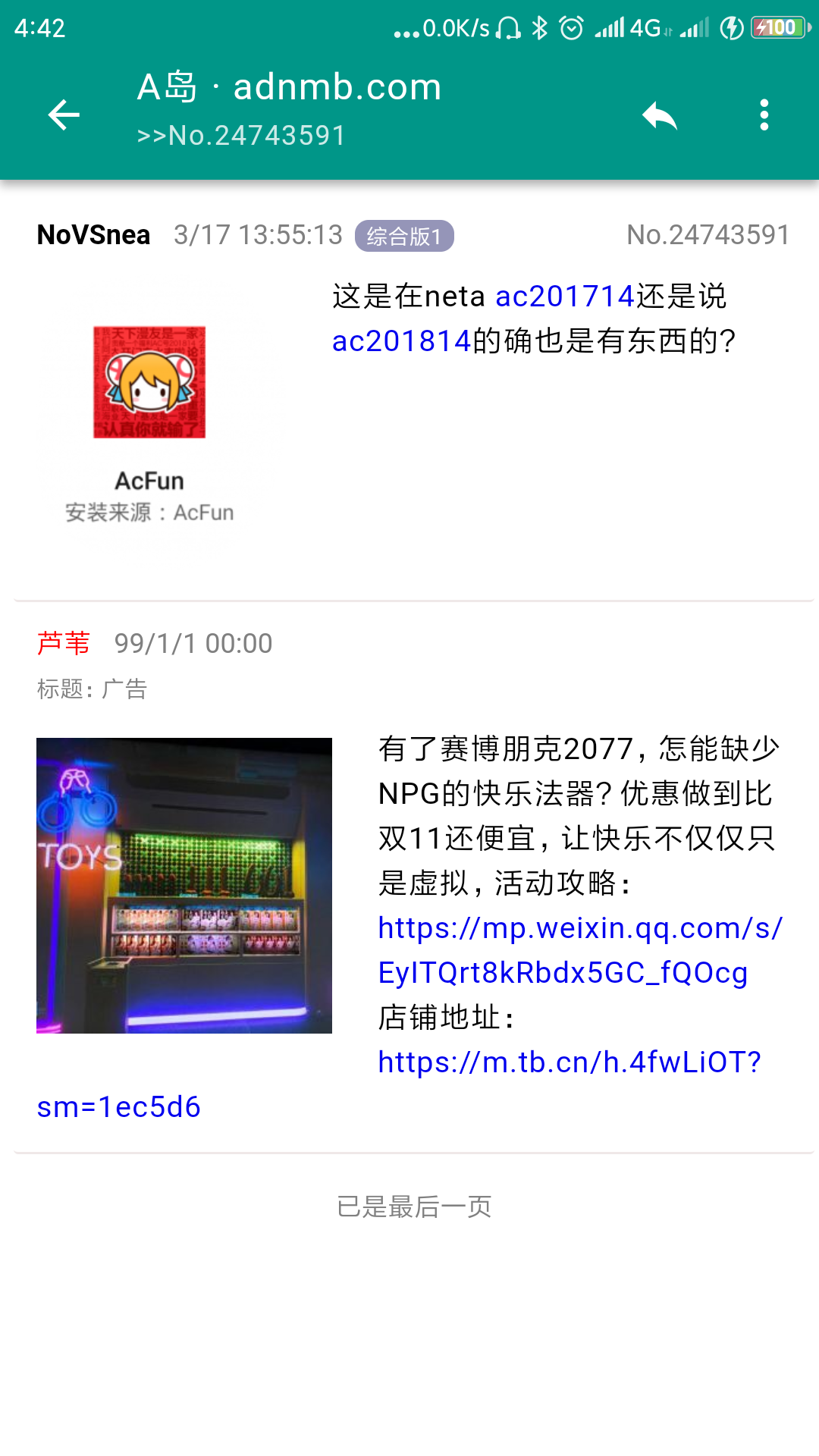
Task: Go back using the arrow icon
Action: tap(64, 115)
